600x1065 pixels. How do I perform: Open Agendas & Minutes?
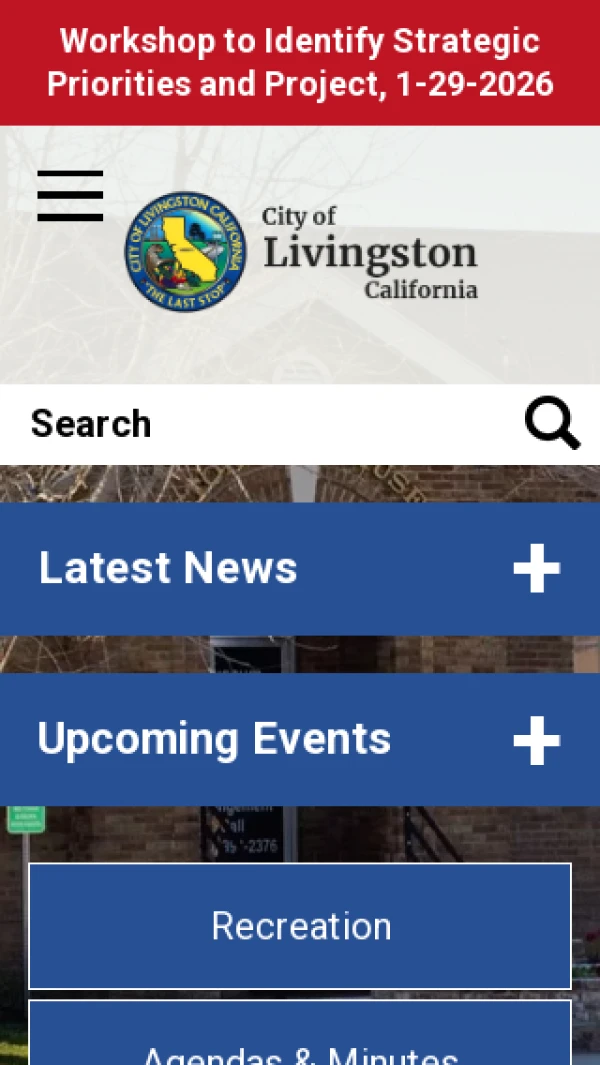pyautogui.click(x=300, y=1045)
